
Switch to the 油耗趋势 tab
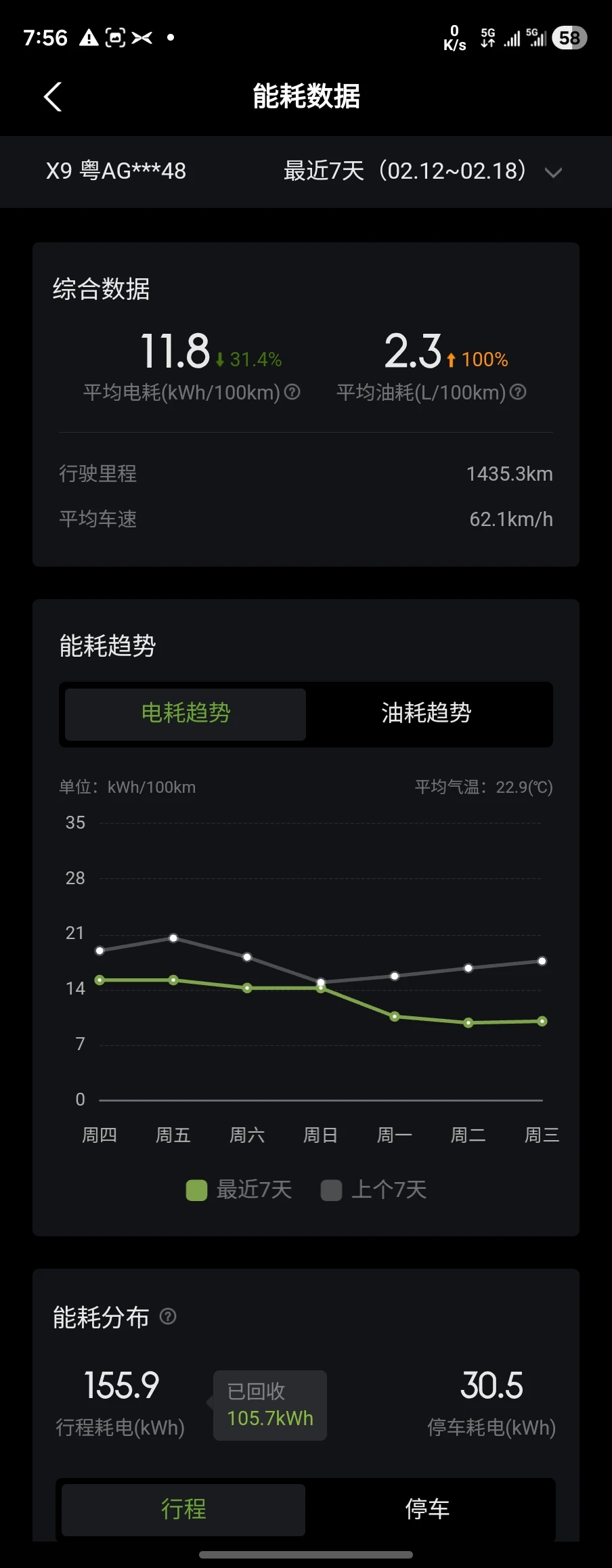[427, 714]
